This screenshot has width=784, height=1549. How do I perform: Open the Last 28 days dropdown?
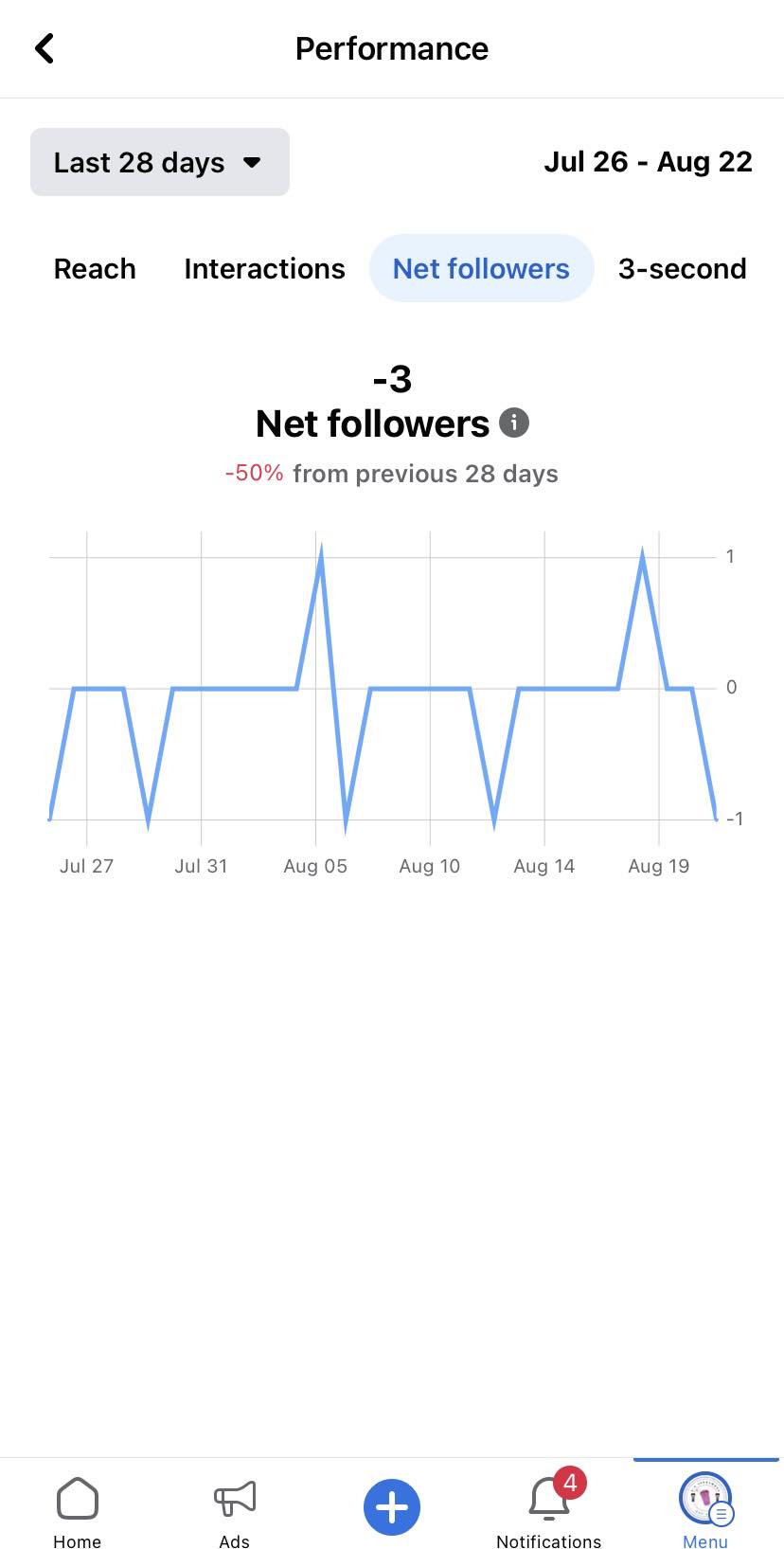tap(160, 162)
